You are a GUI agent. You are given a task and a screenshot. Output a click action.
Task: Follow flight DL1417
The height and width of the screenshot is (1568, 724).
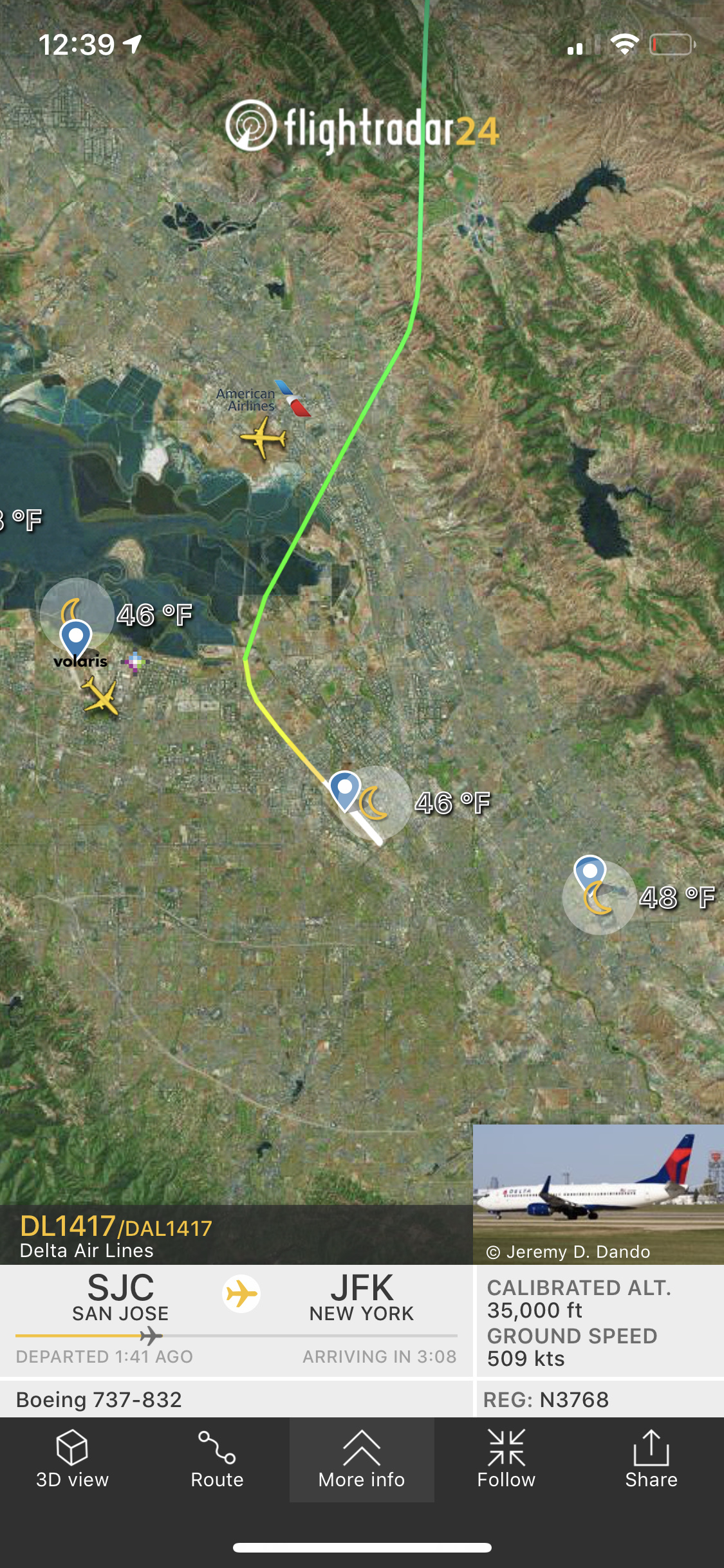tap(506, 1459)
